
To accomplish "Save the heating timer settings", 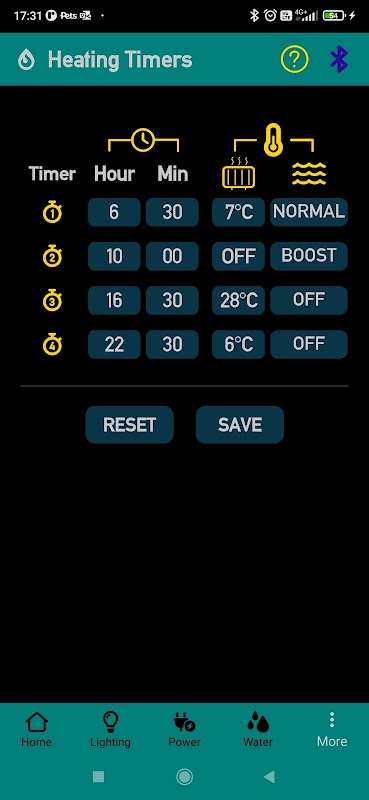I will (x=240, y=424).
